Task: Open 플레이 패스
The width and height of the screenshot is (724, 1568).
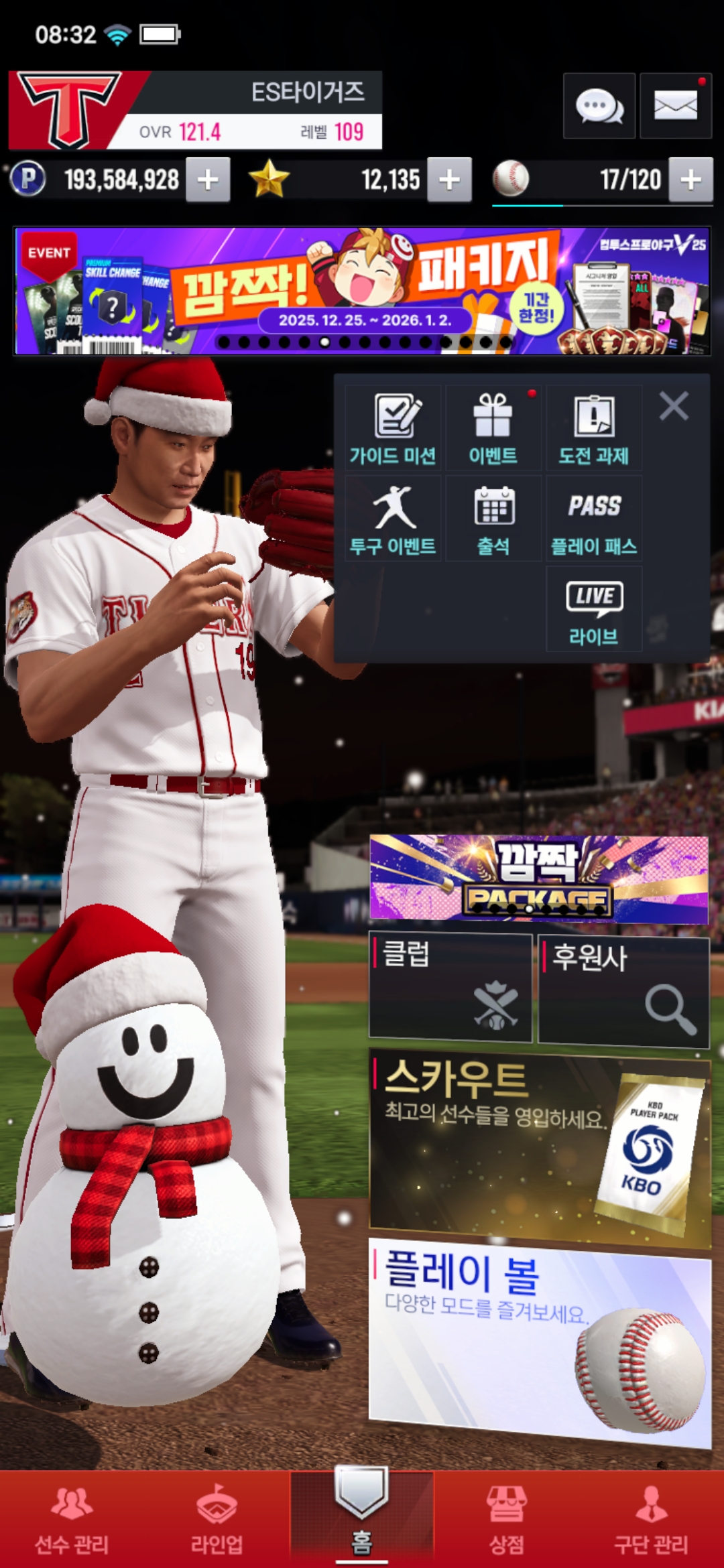Action: pyautogui.click(x=594, y=519)
